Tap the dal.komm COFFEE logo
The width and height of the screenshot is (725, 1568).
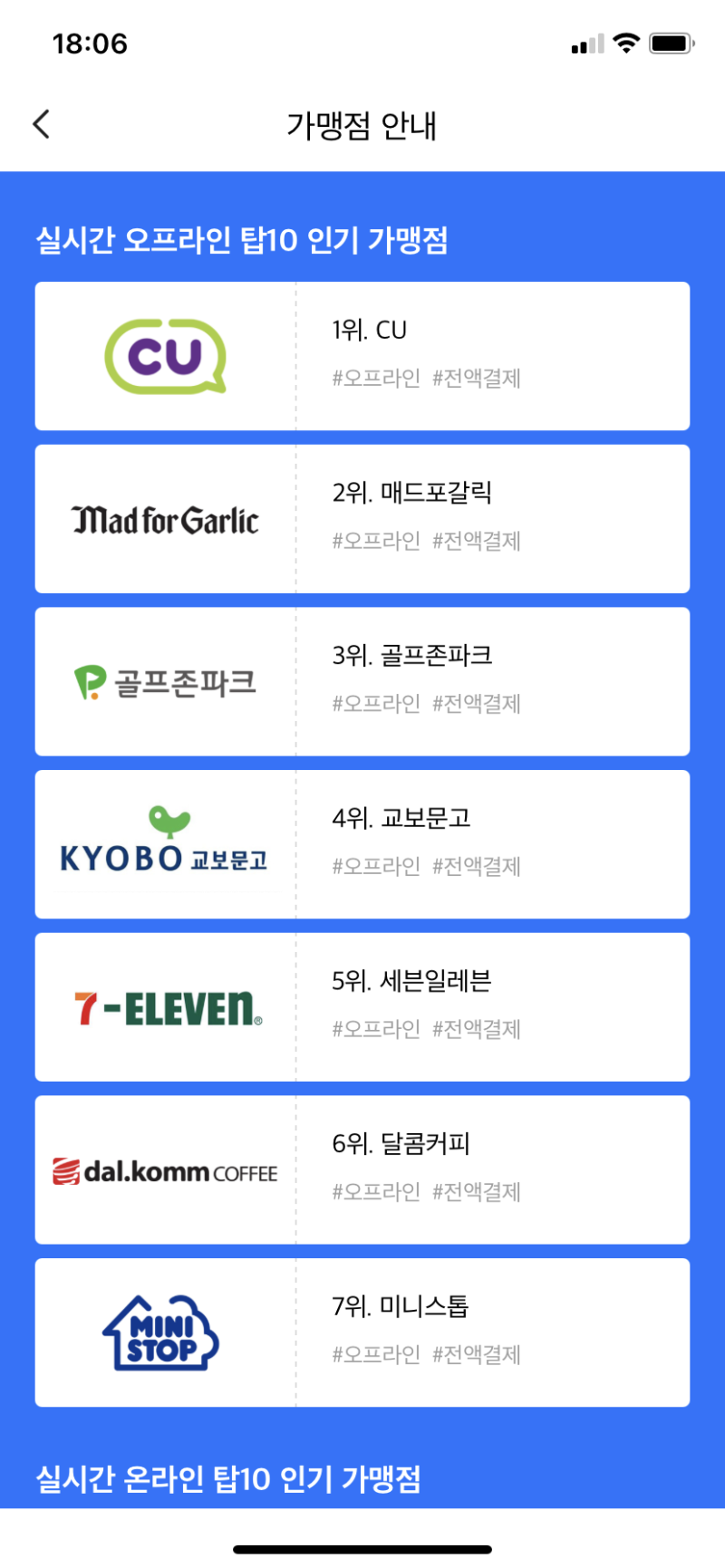pyautogui.click(x=166, y=1169)
